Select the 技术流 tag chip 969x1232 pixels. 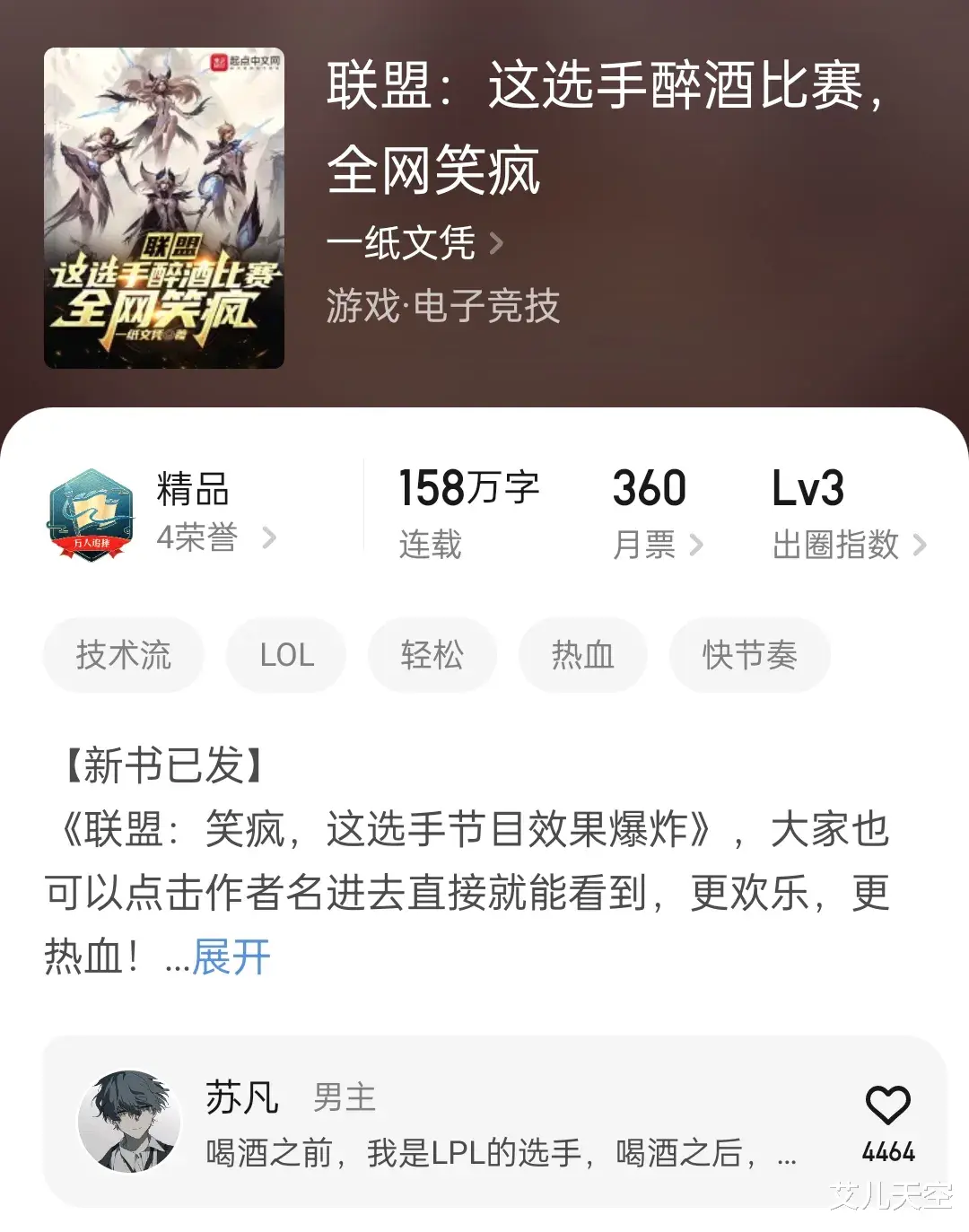[124, 655]
